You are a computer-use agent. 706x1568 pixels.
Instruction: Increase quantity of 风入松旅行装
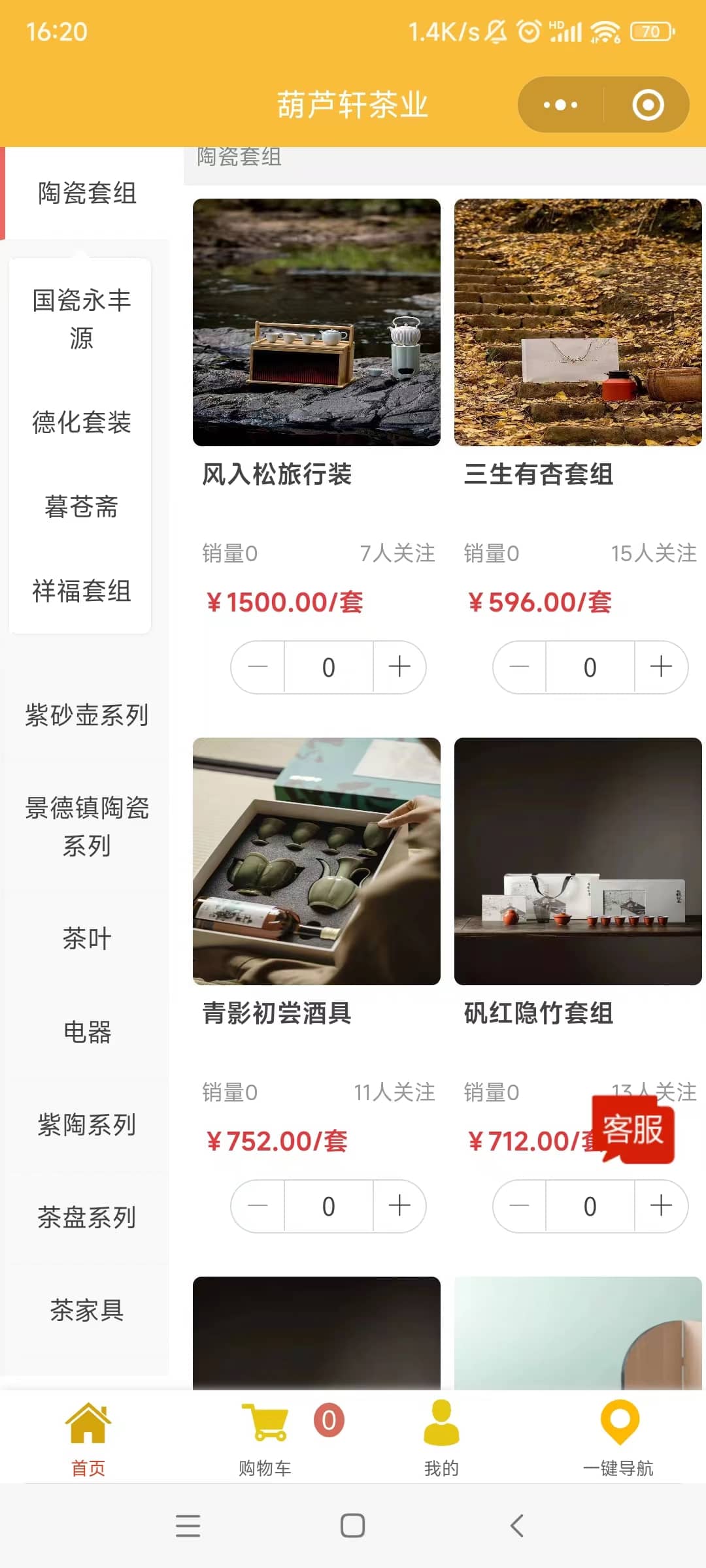(x=399, y=666)
